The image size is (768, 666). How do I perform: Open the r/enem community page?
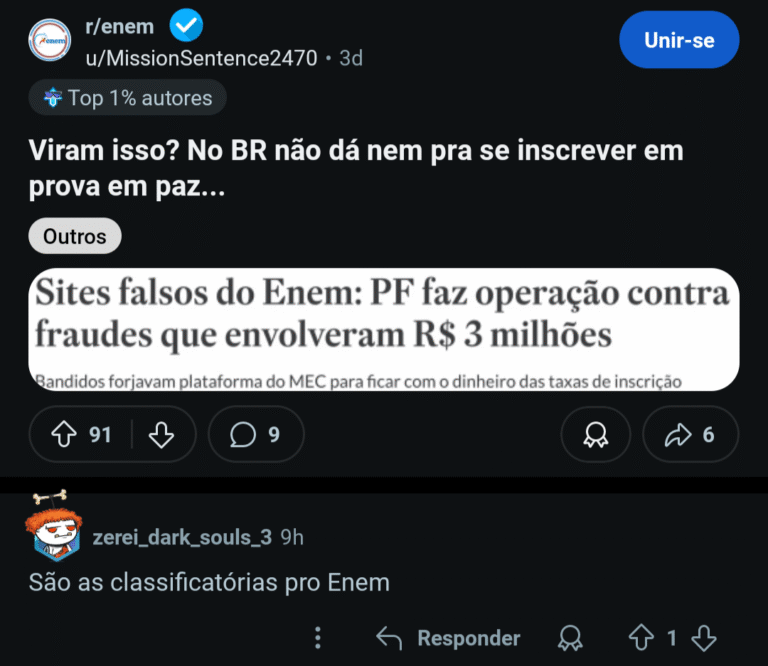pyautogui.click(x=120, y=27)
